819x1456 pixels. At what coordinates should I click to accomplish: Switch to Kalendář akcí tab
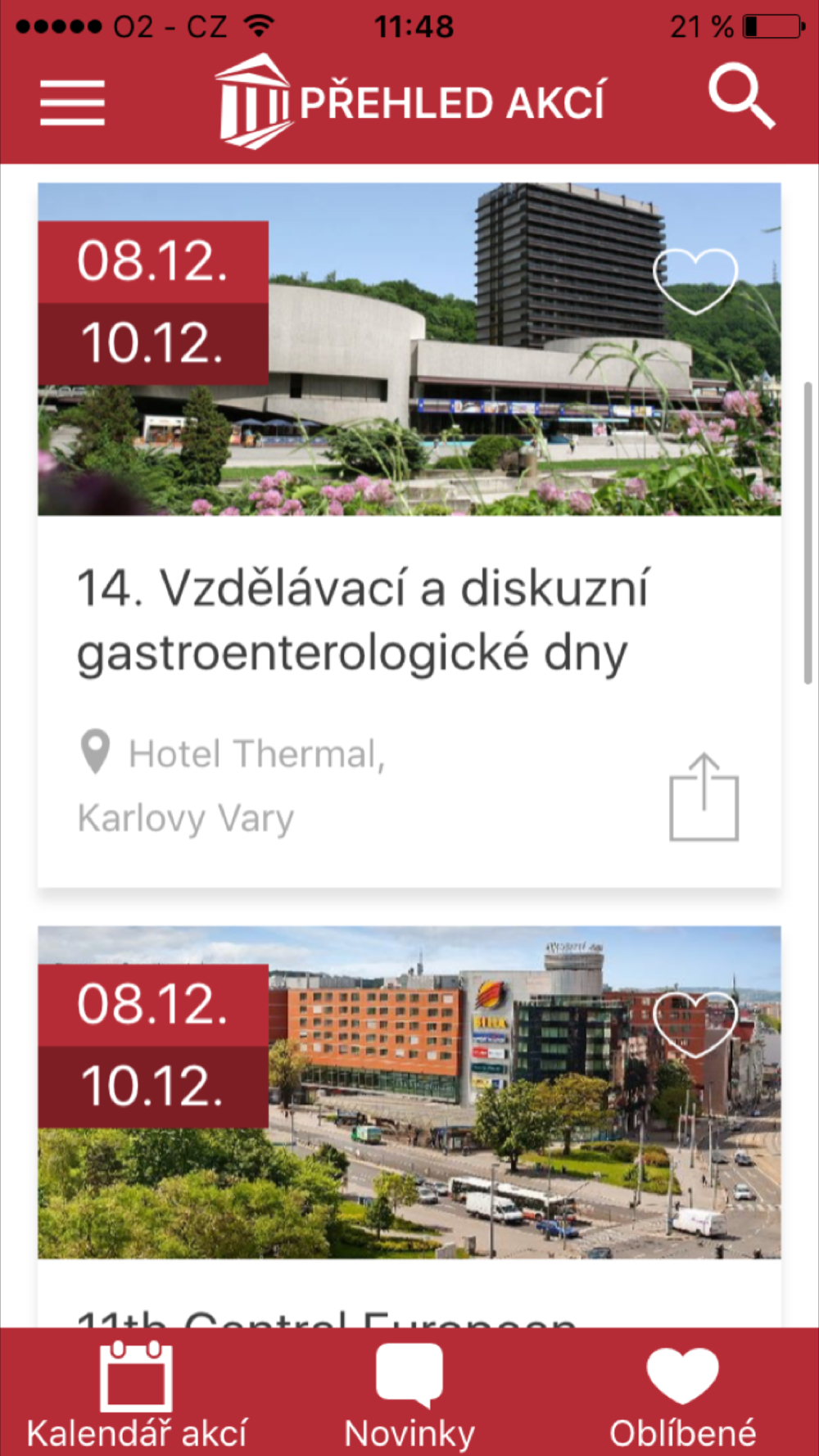[x=136, y=1394]
